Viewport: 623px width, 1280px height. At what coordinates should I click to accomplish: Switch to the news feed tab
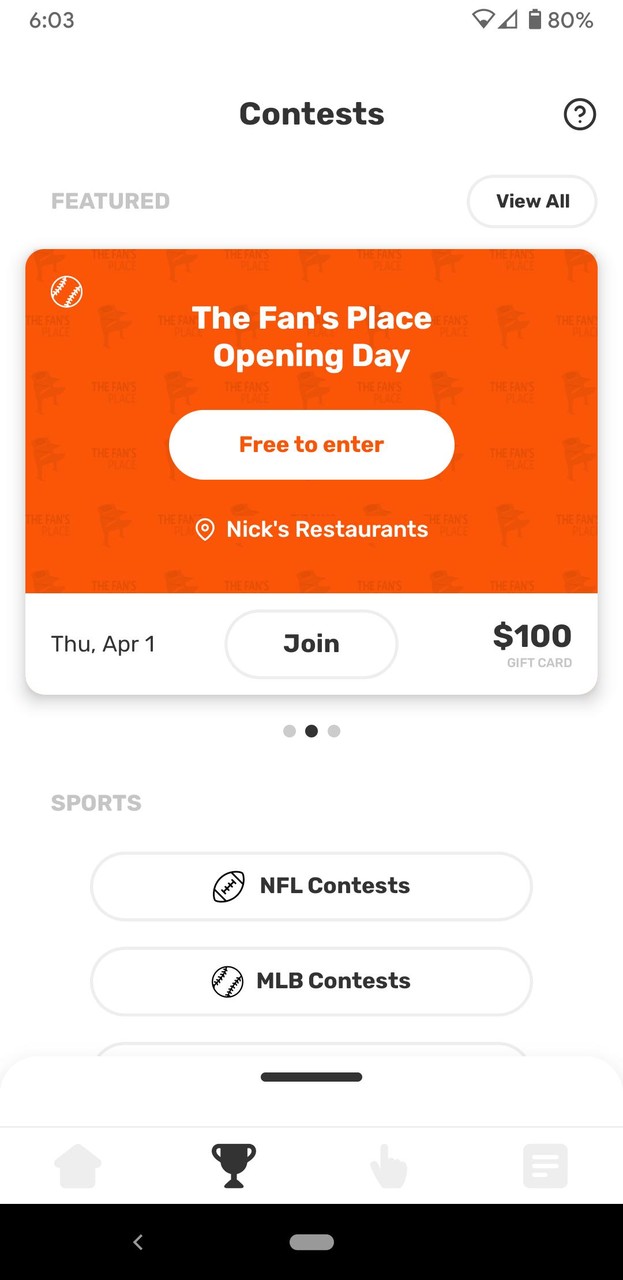pos(545,1166)
